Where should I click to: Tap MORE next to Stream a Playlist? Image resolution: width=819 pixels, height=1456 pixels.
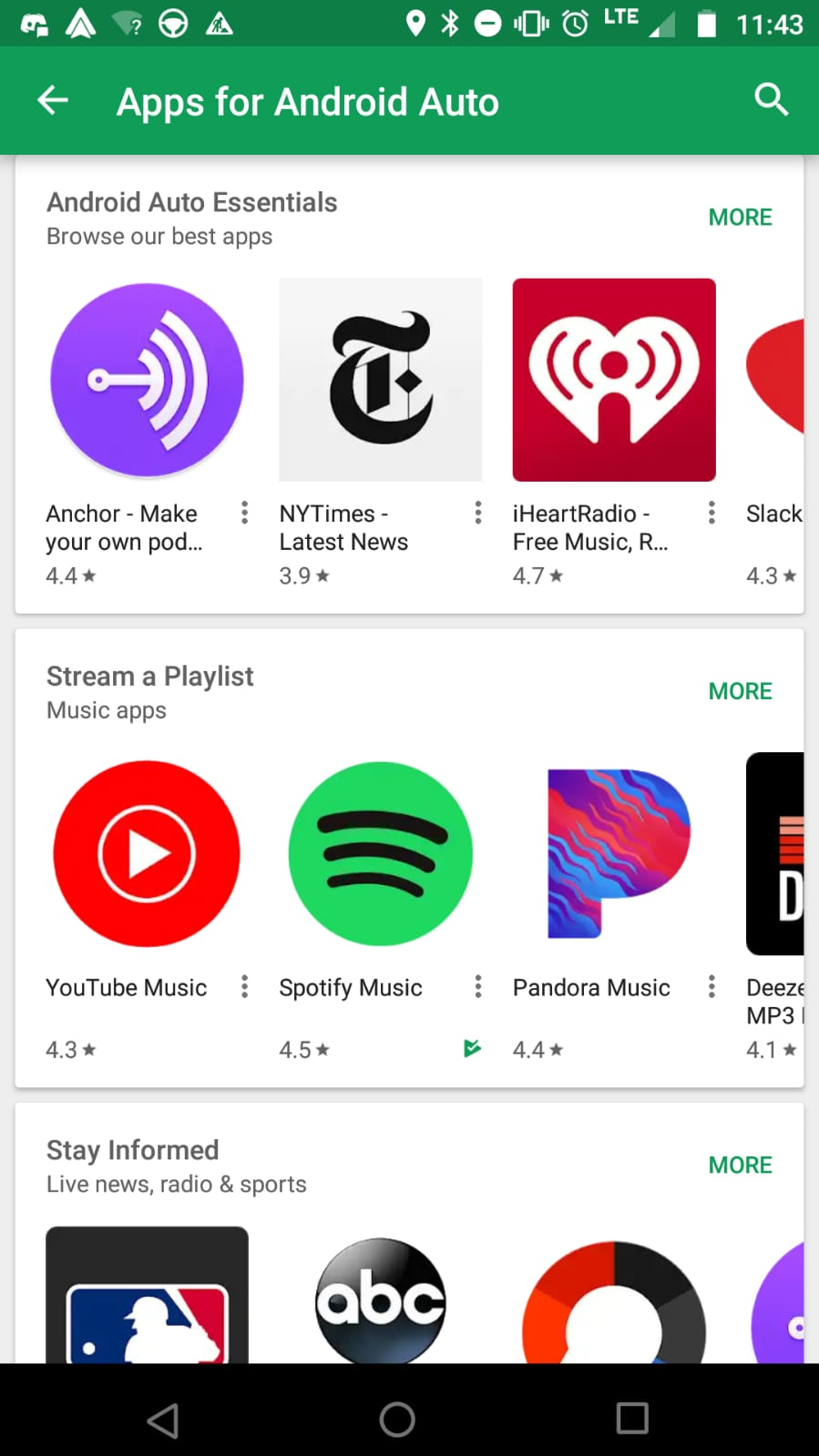point(740,691)
